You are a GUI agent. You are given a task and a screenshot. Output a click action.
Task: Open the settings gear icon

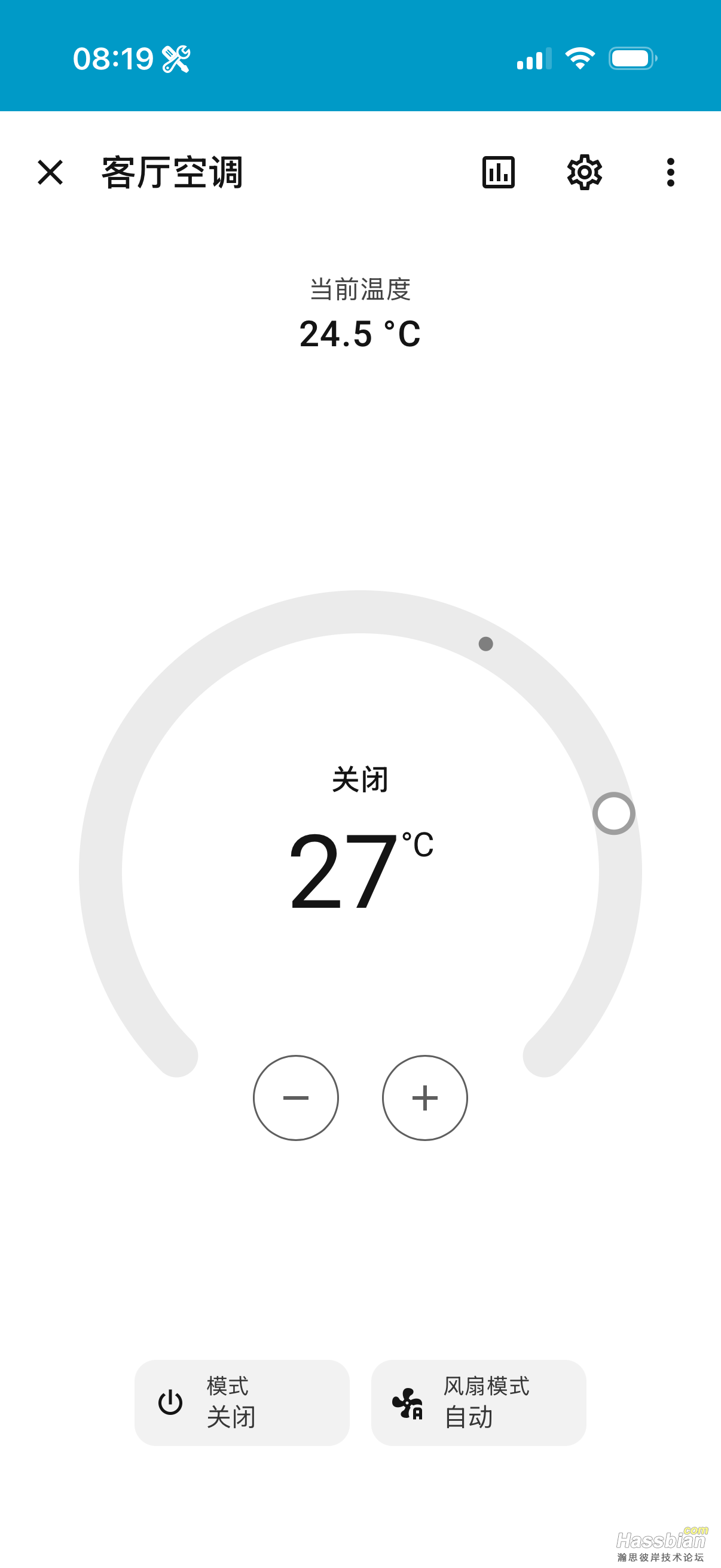tap(585, 173)
